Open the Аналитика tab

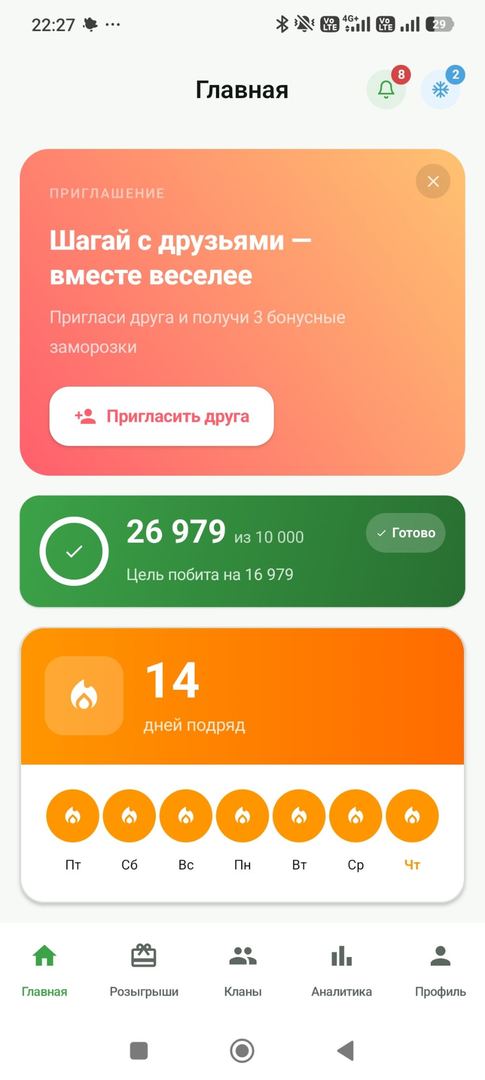[342, 973]
